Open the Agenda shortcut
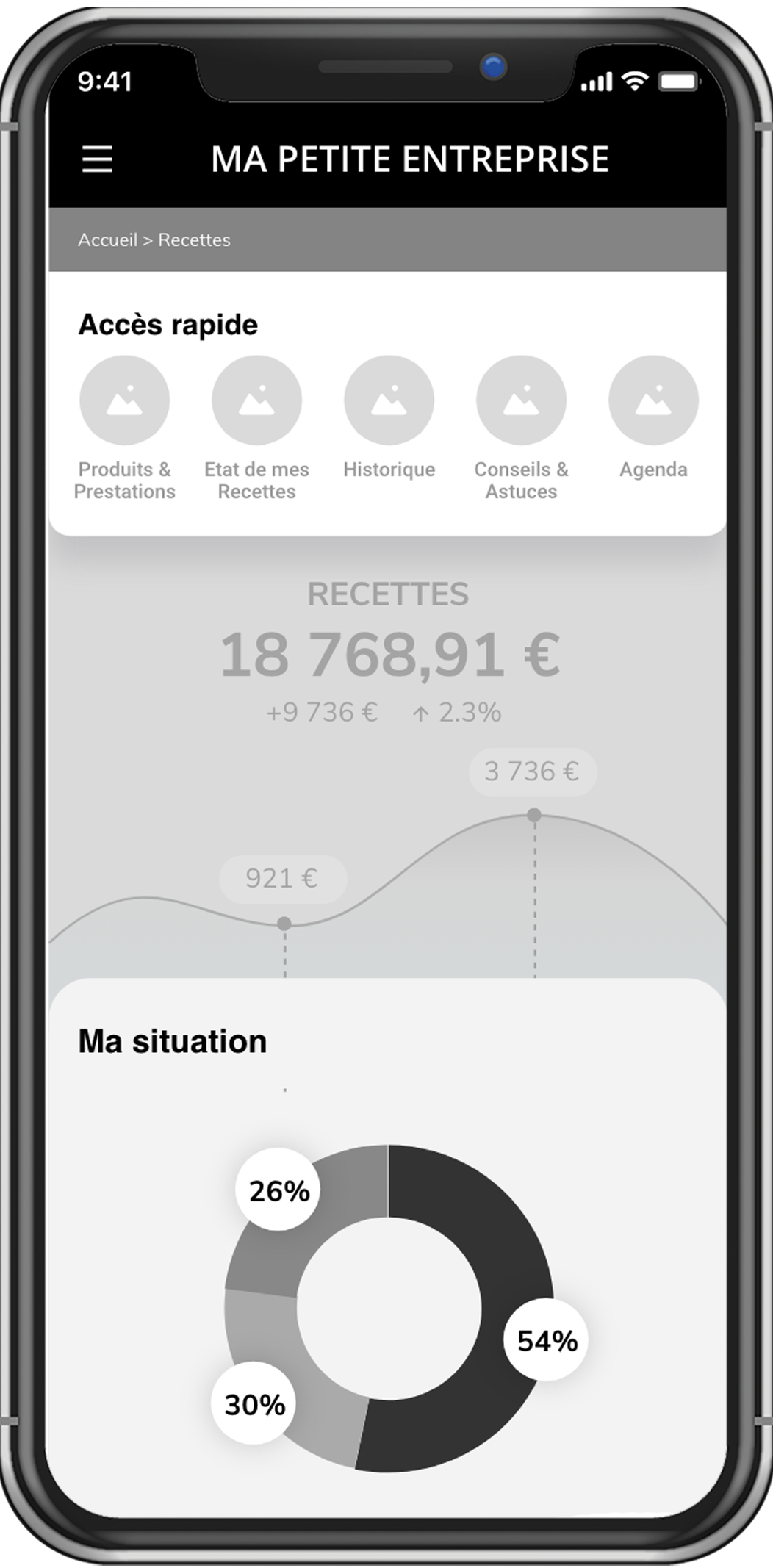This screenshot has width=773, height=1568. click(653, 401)
